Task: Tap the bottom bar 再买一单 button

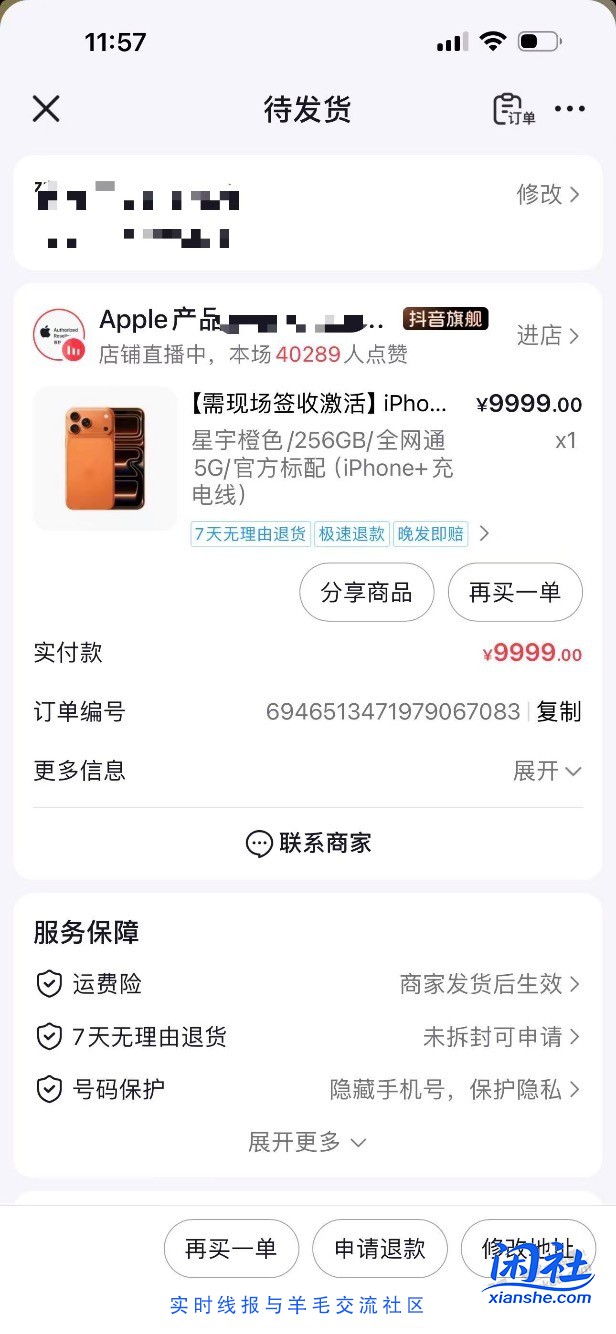Action: [x=231, y=1248]
